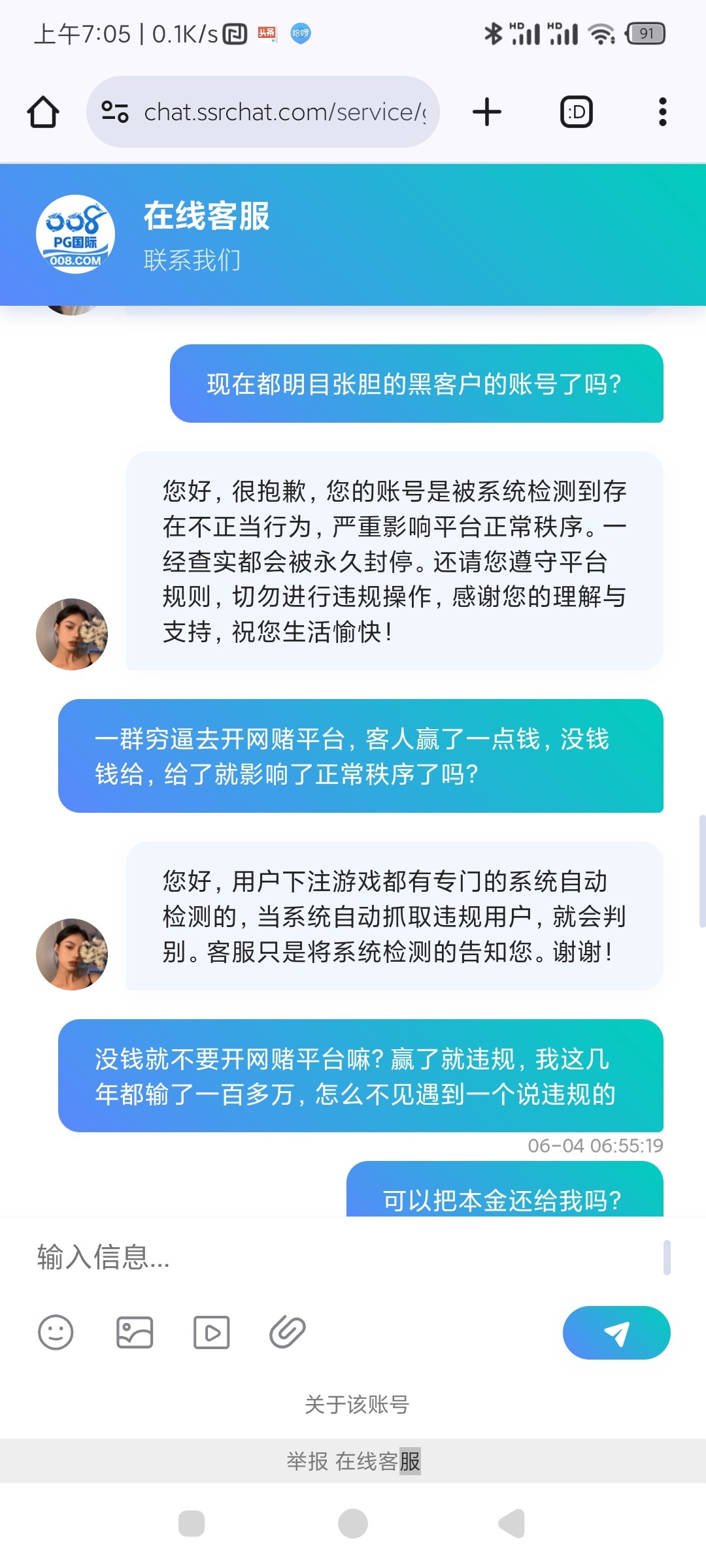Attach a file with the paperclip

288,1332
